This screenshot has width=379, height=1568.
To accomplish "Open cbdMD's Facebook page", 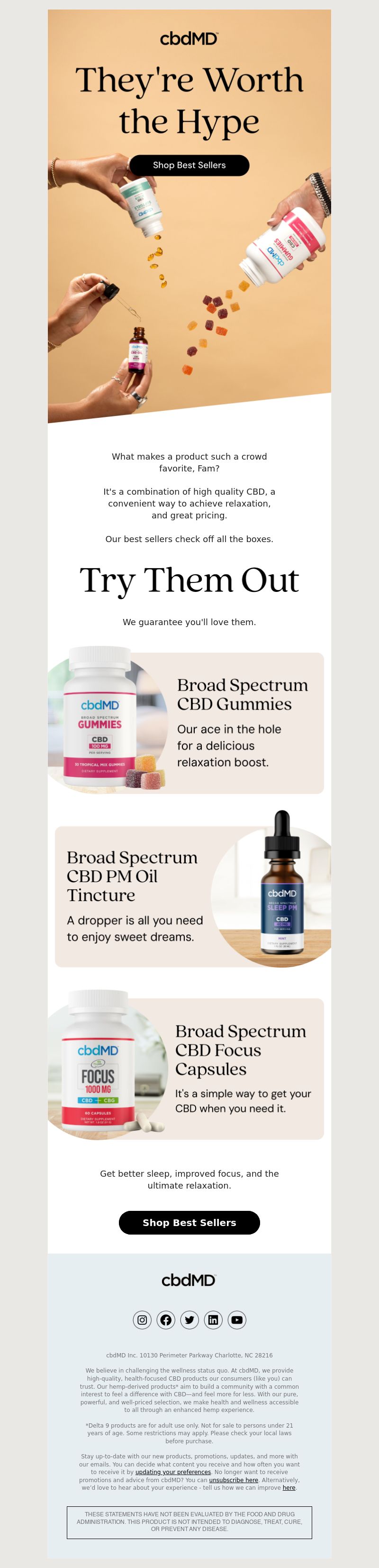I will tap(165, 1319).
